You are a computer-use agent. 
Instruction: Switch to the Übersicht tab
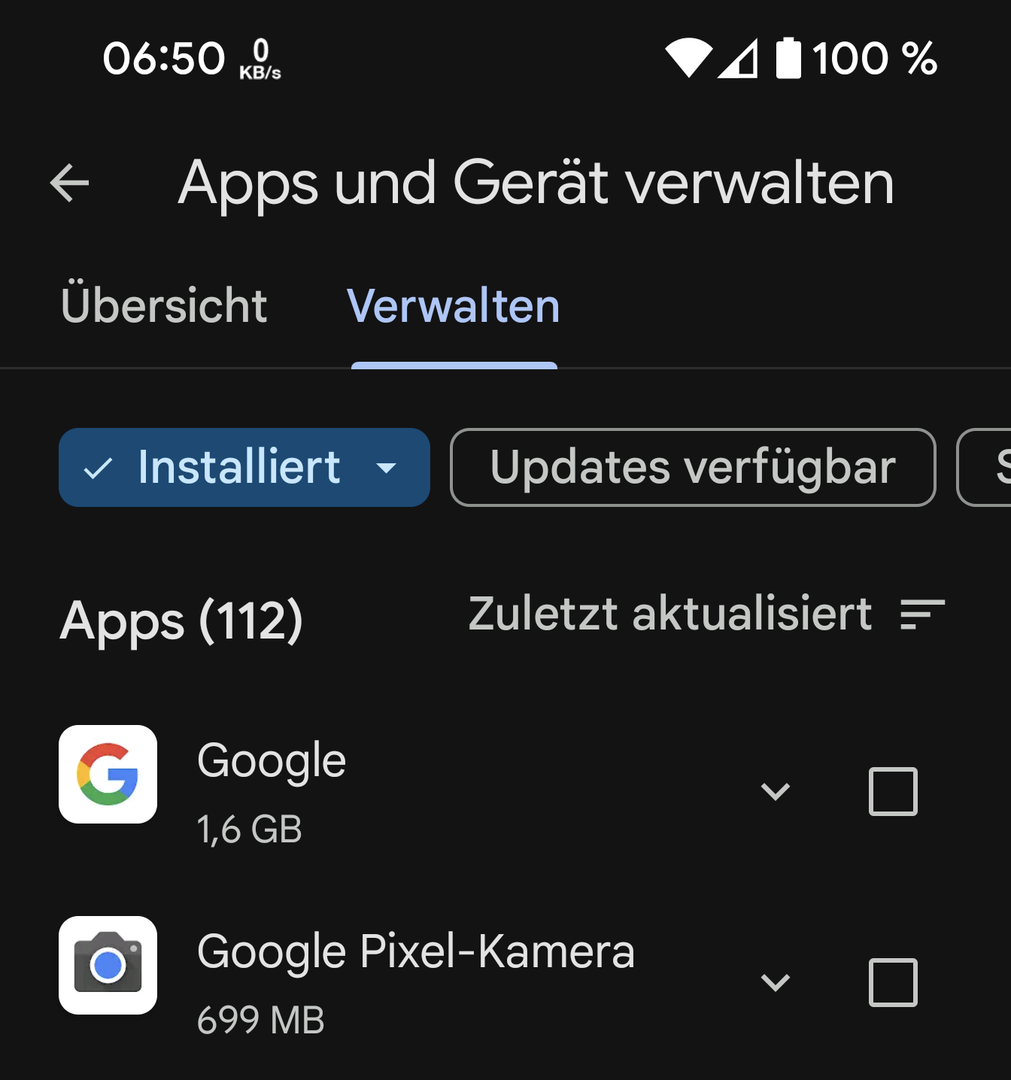(x=164, y=306)
